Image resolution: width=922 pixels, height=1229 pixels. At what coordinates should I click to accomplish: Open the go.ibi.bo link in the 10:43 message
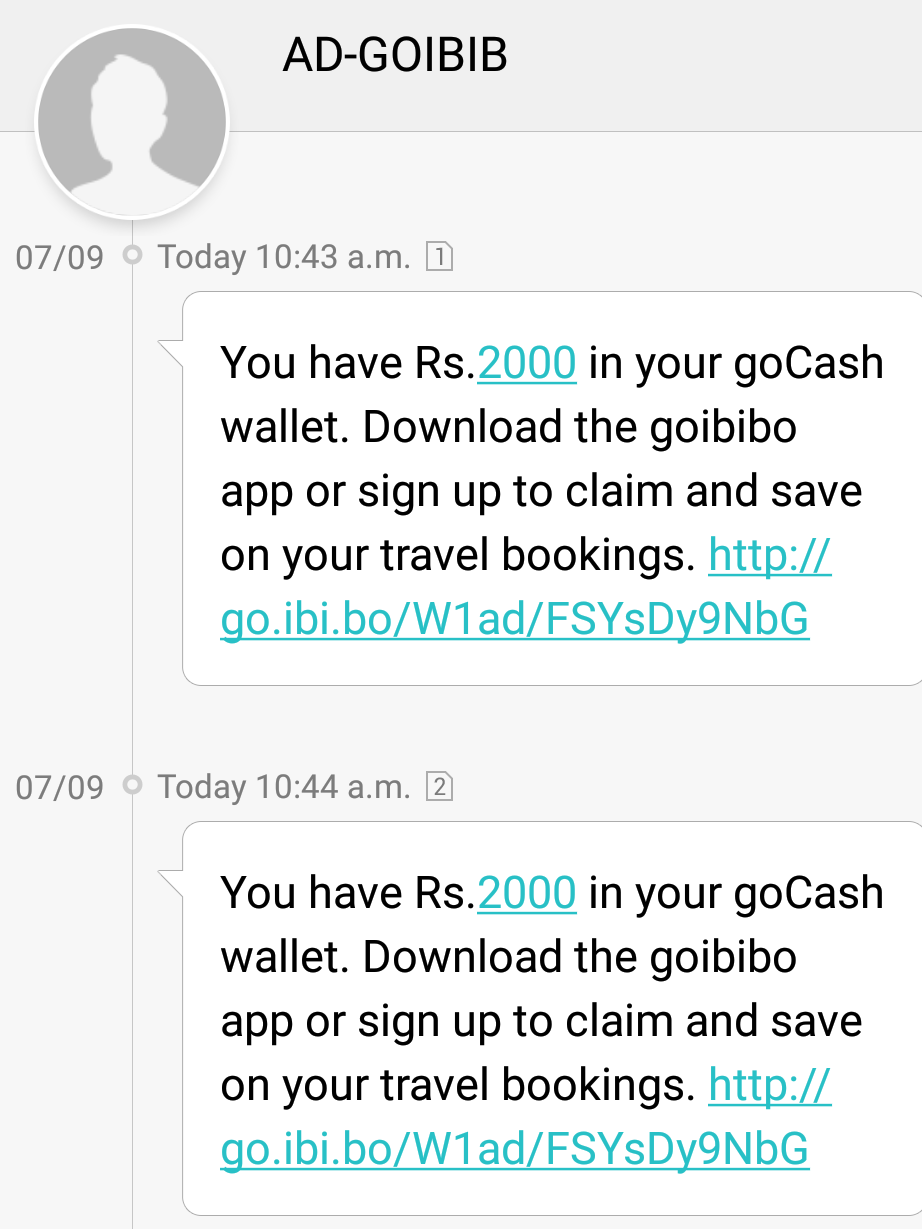pos(513,620)
